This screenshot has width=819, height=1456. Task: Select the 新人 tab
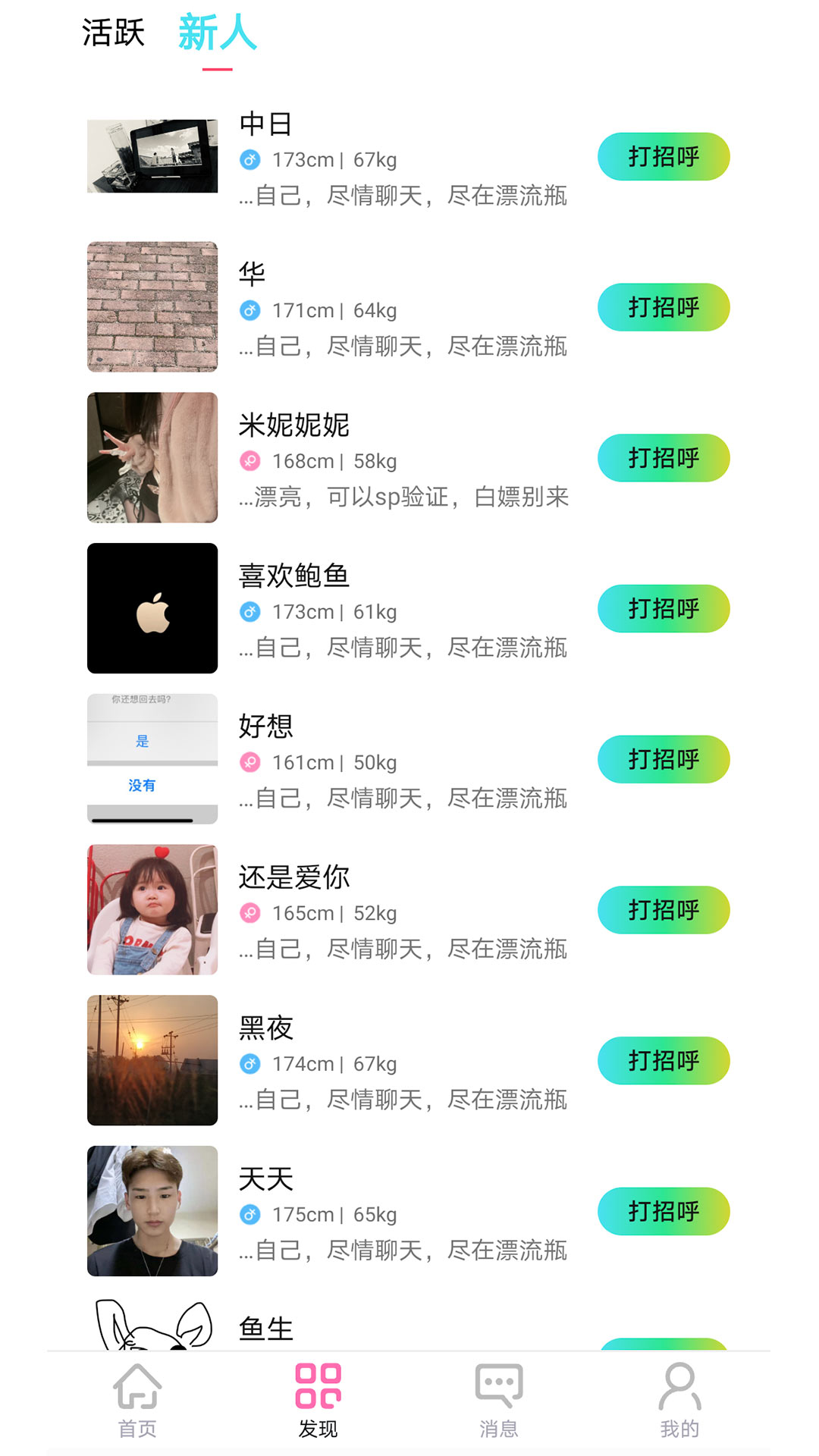(x=218, y=33)
